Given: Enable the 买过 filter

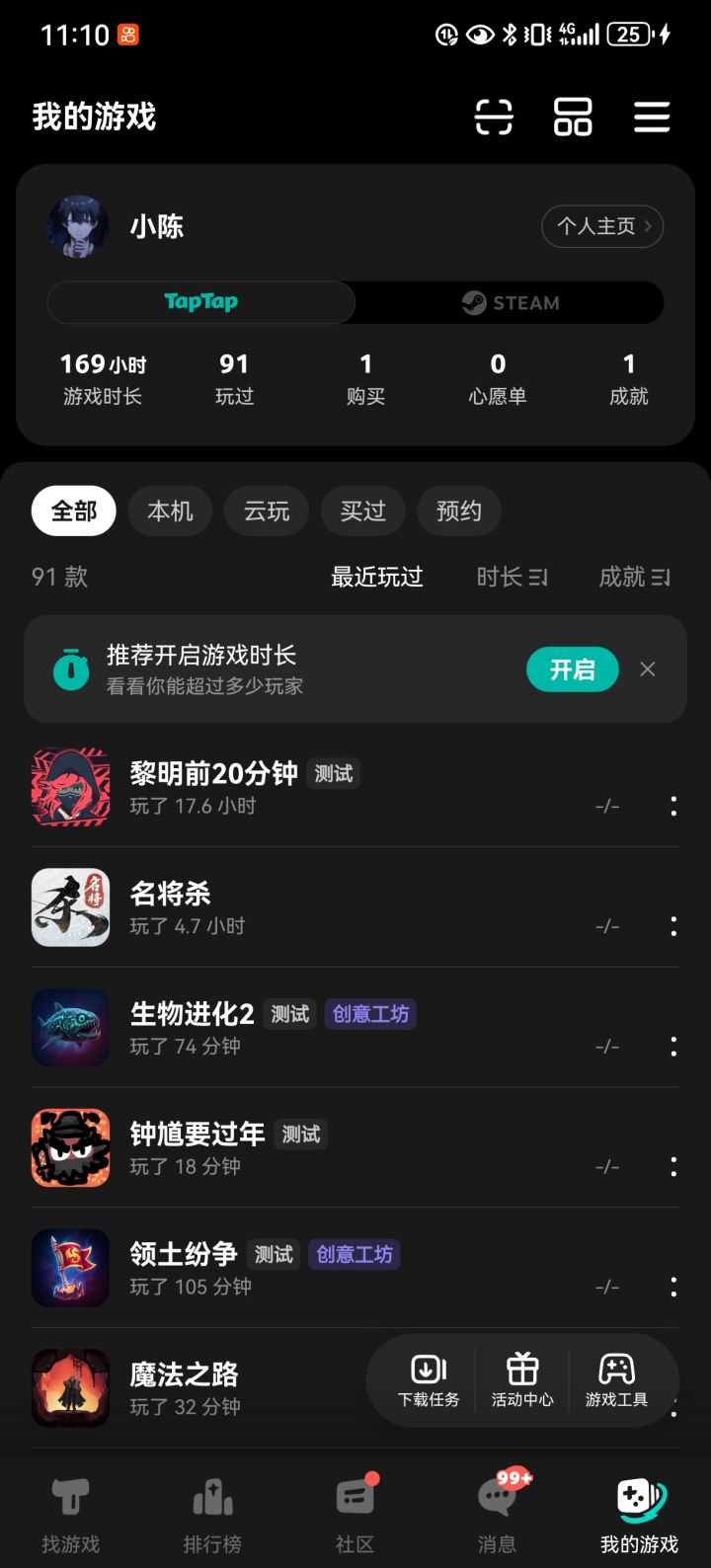Looking at the screenshot, I should coord(362,510).
